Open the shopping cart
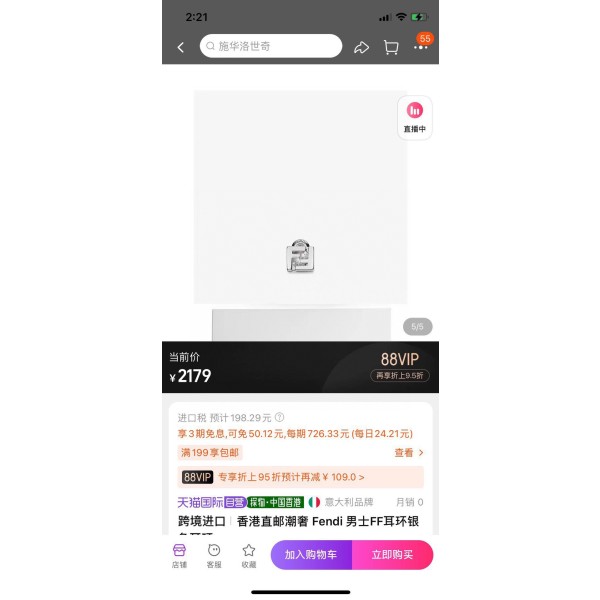The image size is (600, 600). pyautogui.click(x=391, y=47)
